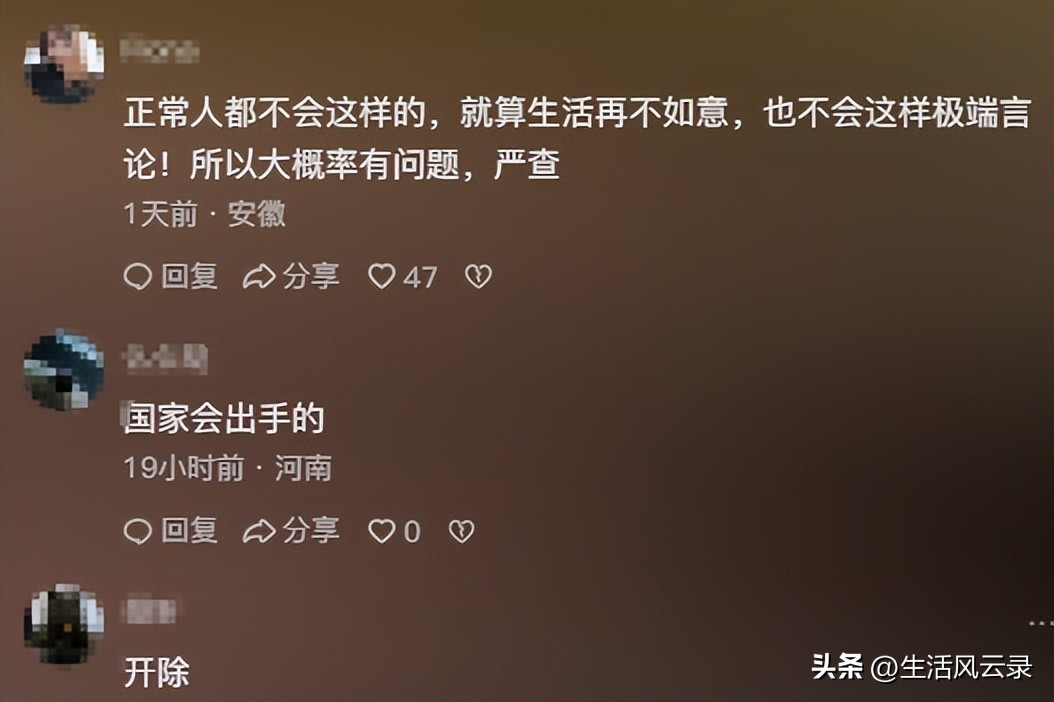Share the comment ending with 严查
The image size is (1054, 702).
pyautogui.click(x=291, y=277)
